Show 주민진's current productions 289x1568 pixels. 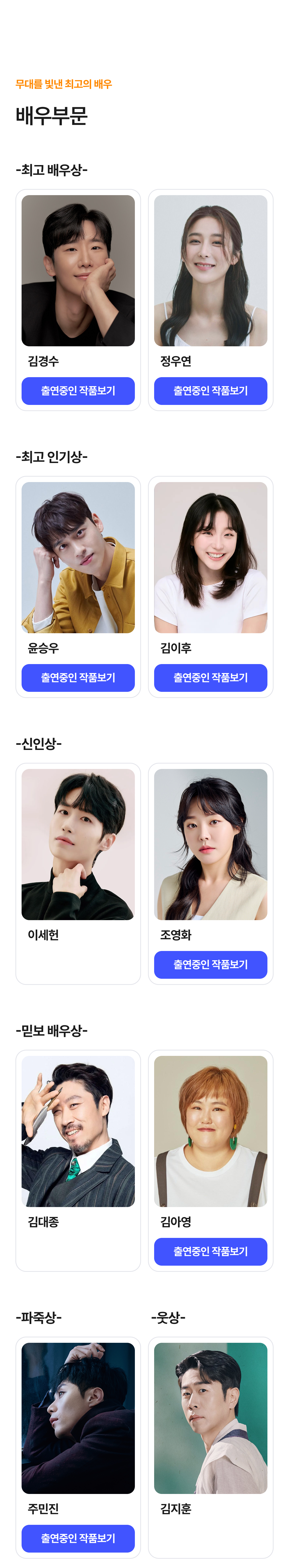pyautogui.click(x=78, y=1538)
